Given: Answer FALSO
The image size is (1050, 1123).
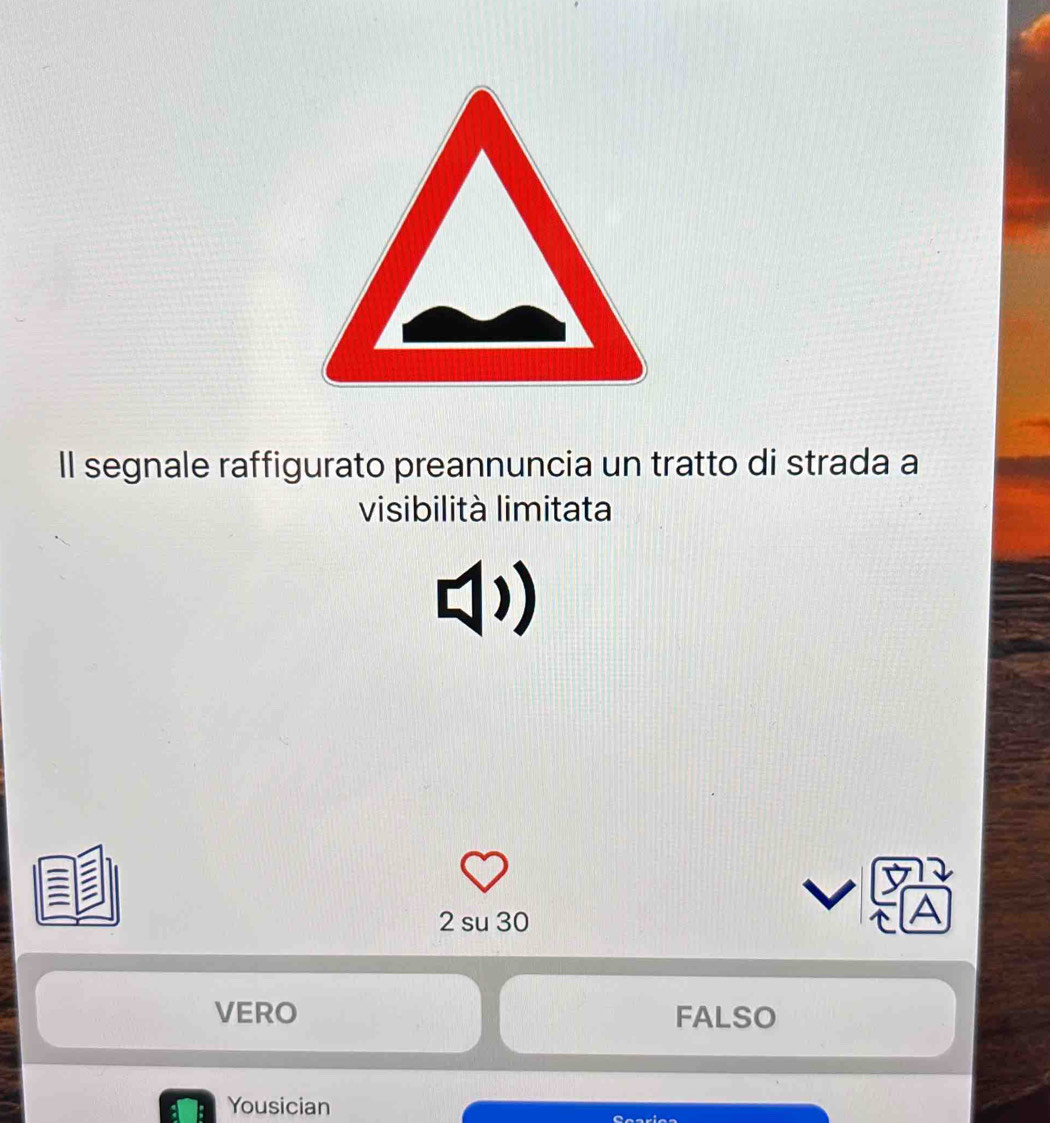Looking at the screenshot, I should (726, 1017).
